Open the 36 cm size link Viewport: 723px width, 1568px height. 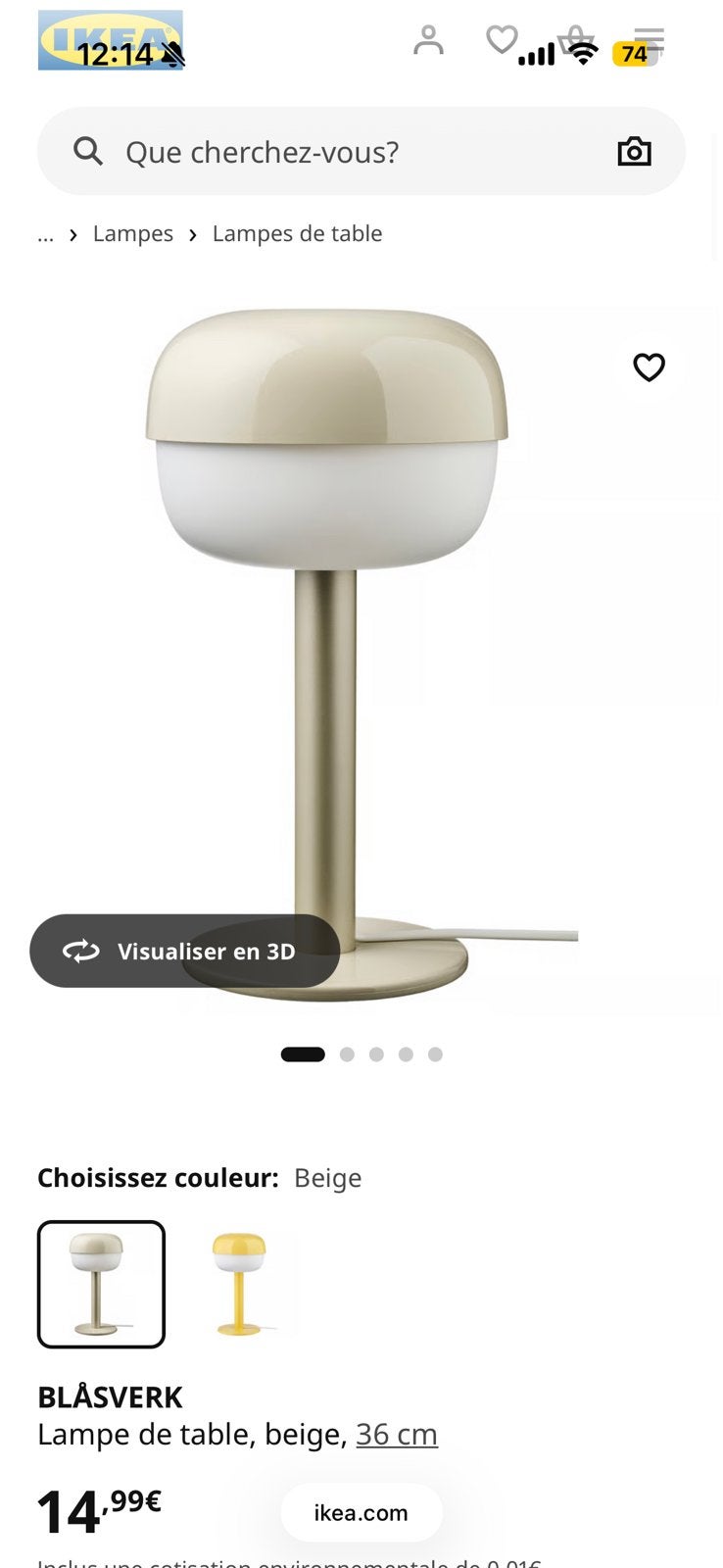(397, 1434)
